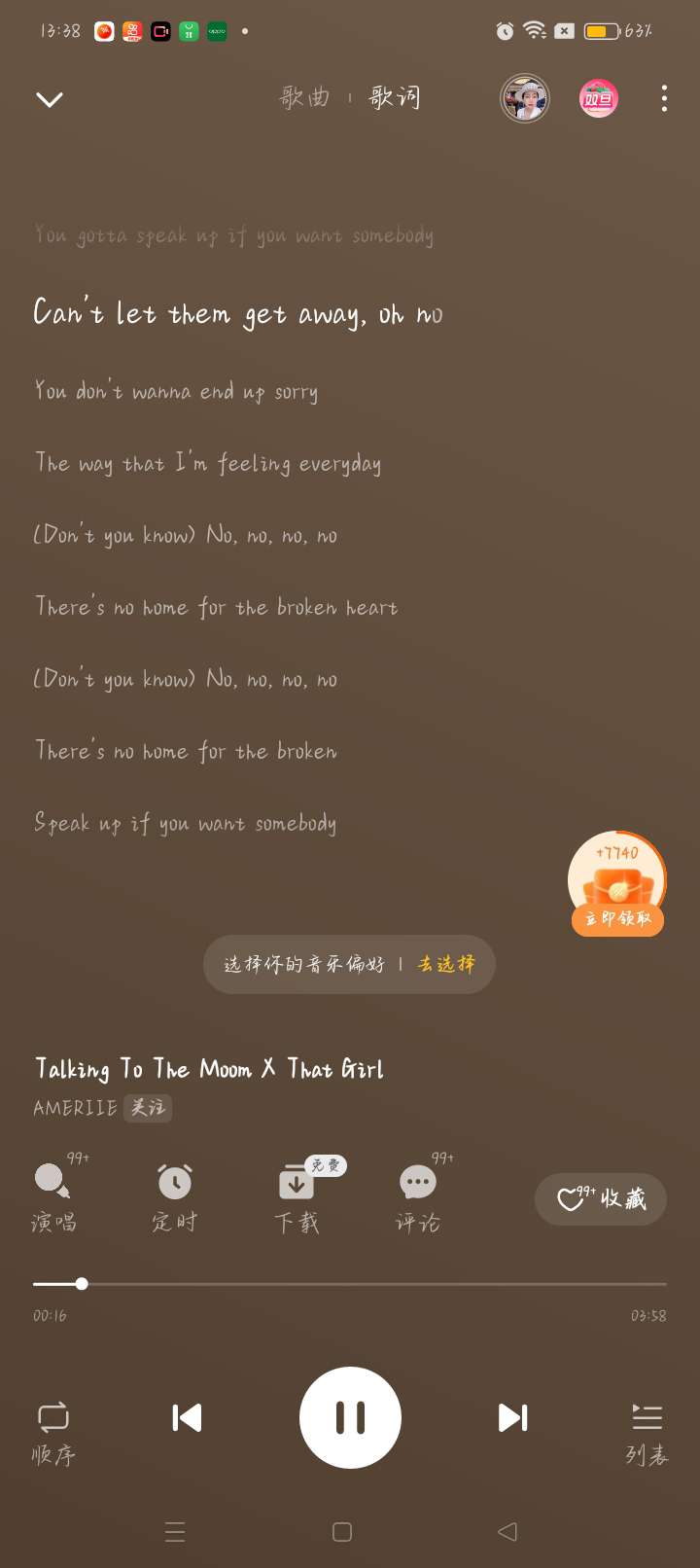Skip to the next track
This screenshot has width=700, height=1568.
coord(512,1418)
